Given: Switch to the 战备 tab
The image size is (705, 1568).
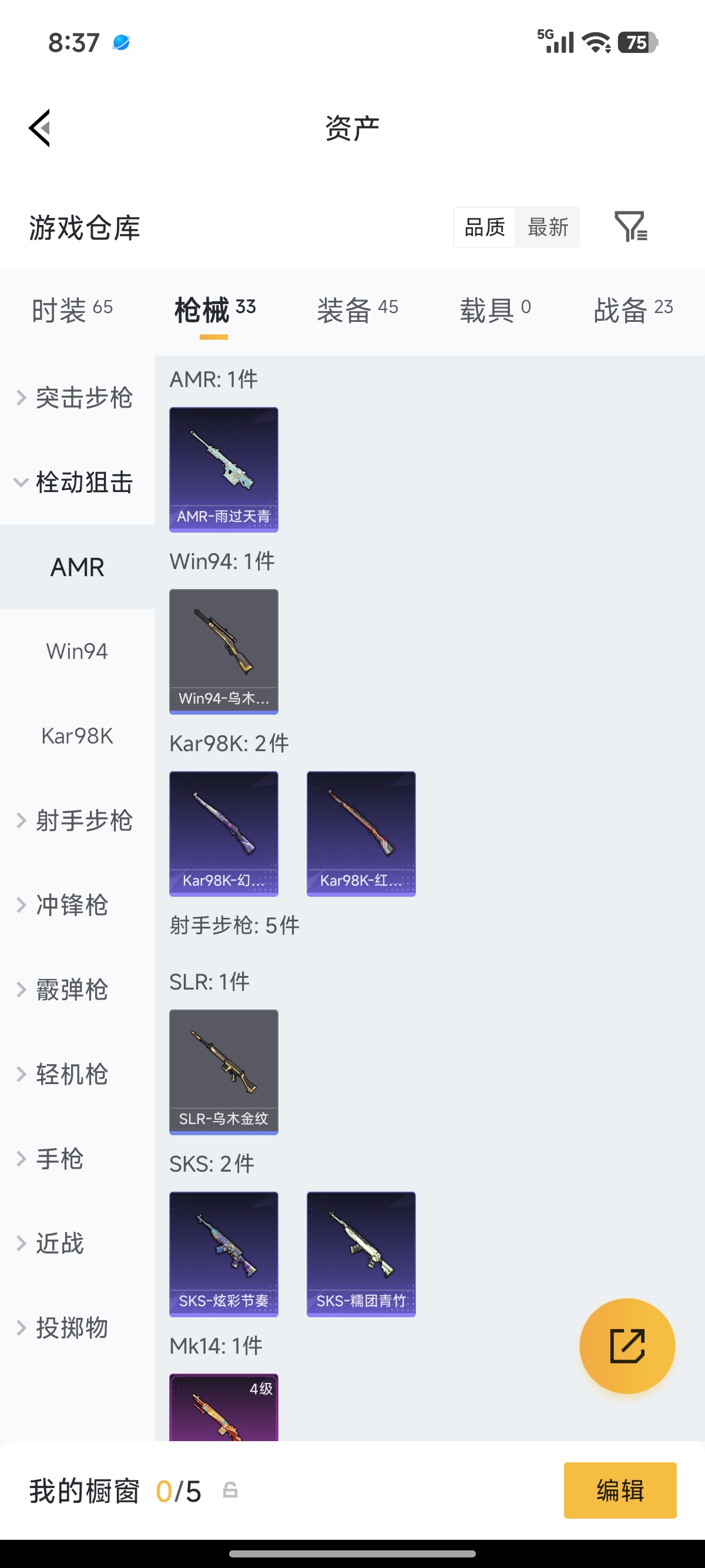Looking at the screenshot, I should 633,310.
